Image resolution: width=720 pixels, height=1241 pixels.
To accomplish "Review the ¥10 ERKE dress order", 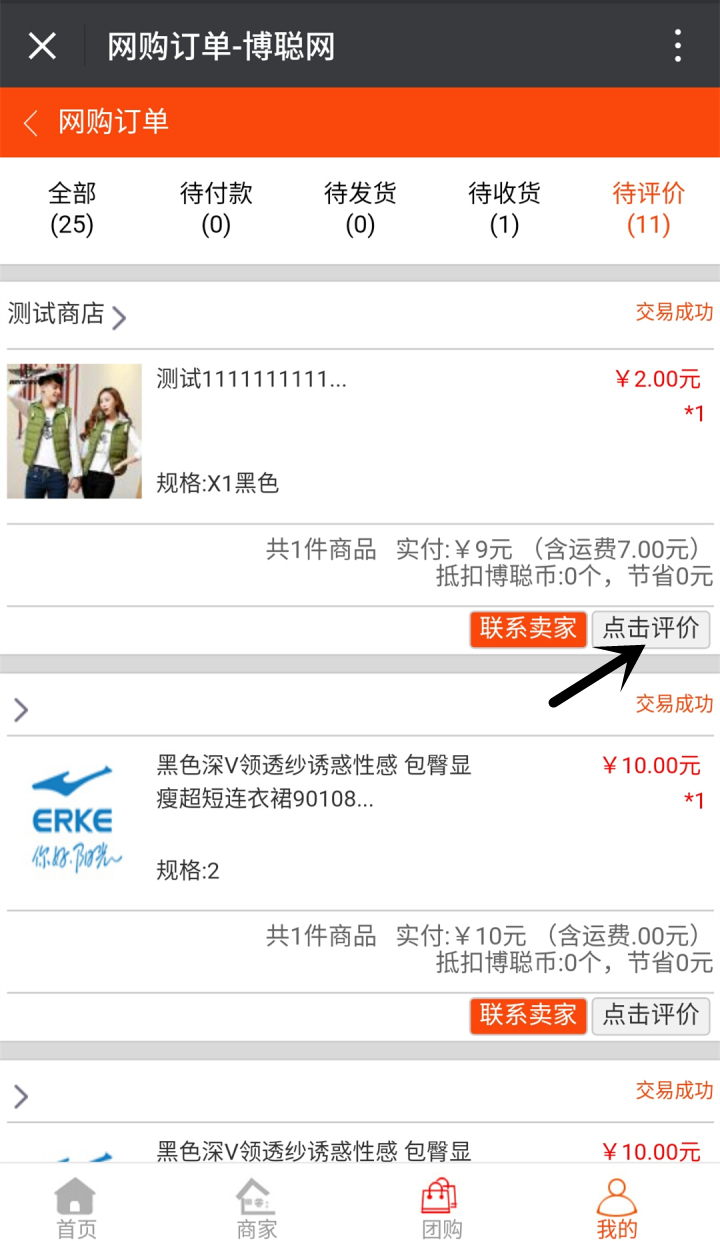I will pyautogui.click(x=651, y=1016).
